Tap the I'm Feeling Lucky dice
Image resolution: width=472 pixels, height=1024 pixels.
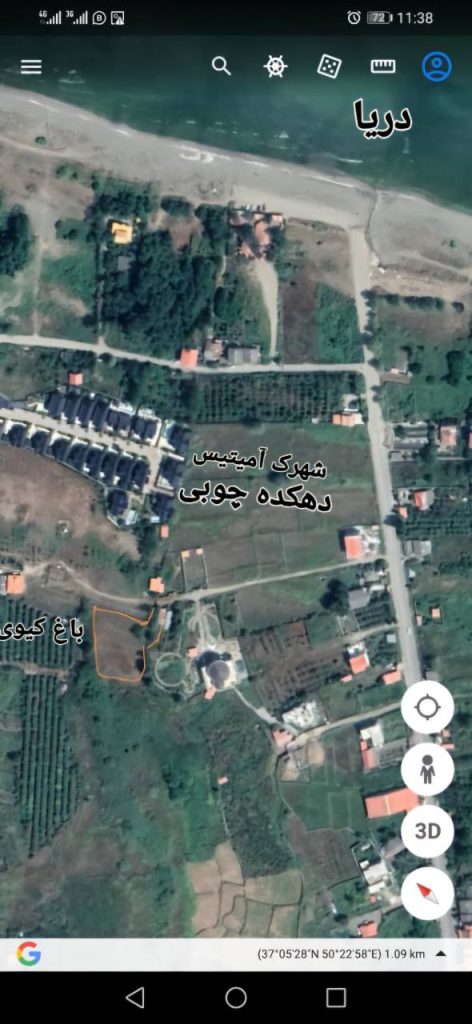click(x=329, y=66)
